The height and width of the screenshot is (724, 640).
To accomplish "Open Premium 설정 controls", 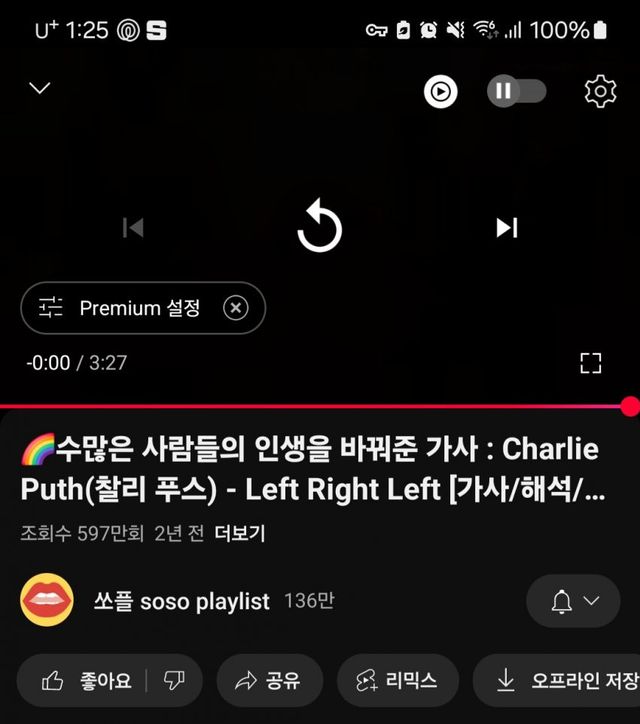I will [x=120, y=308].
